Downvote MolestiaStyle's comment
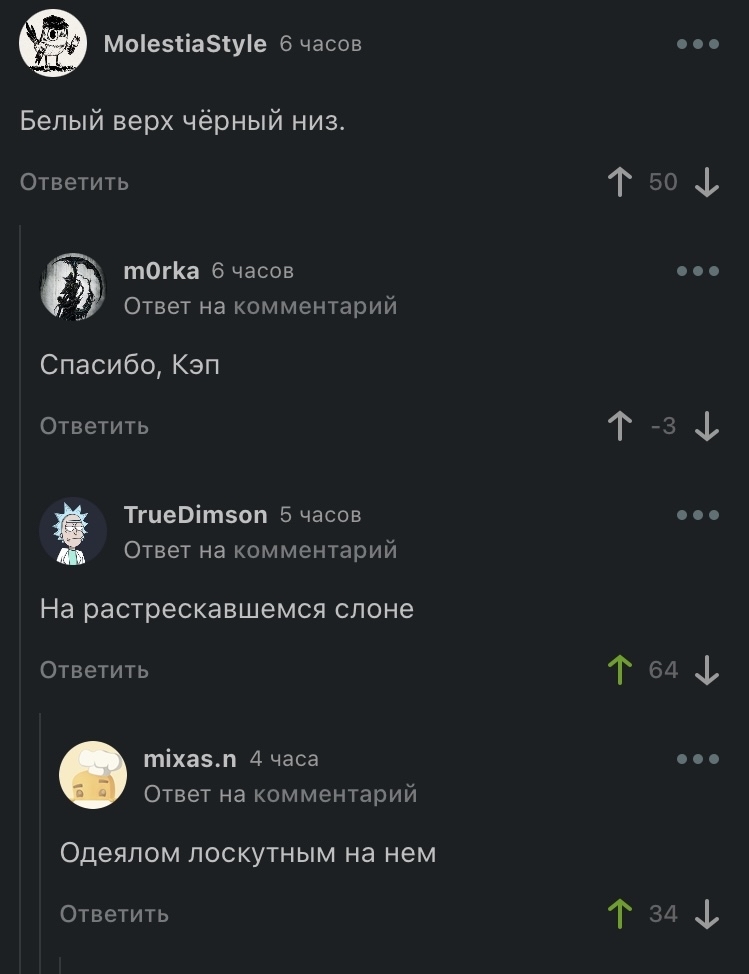This screenshot has width=749, height=974. pos(707,182)
